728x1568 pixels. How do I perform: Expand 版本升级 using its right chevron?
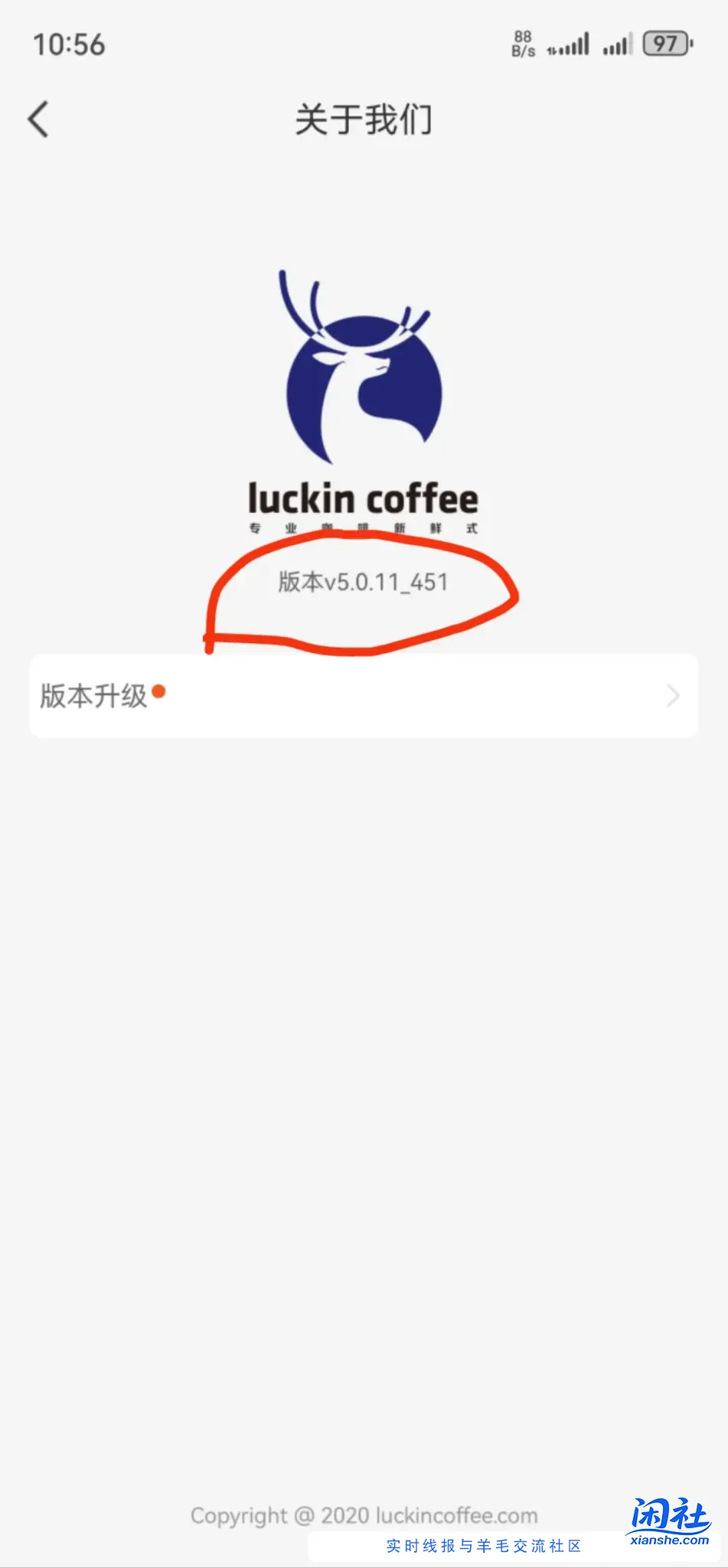674,695
